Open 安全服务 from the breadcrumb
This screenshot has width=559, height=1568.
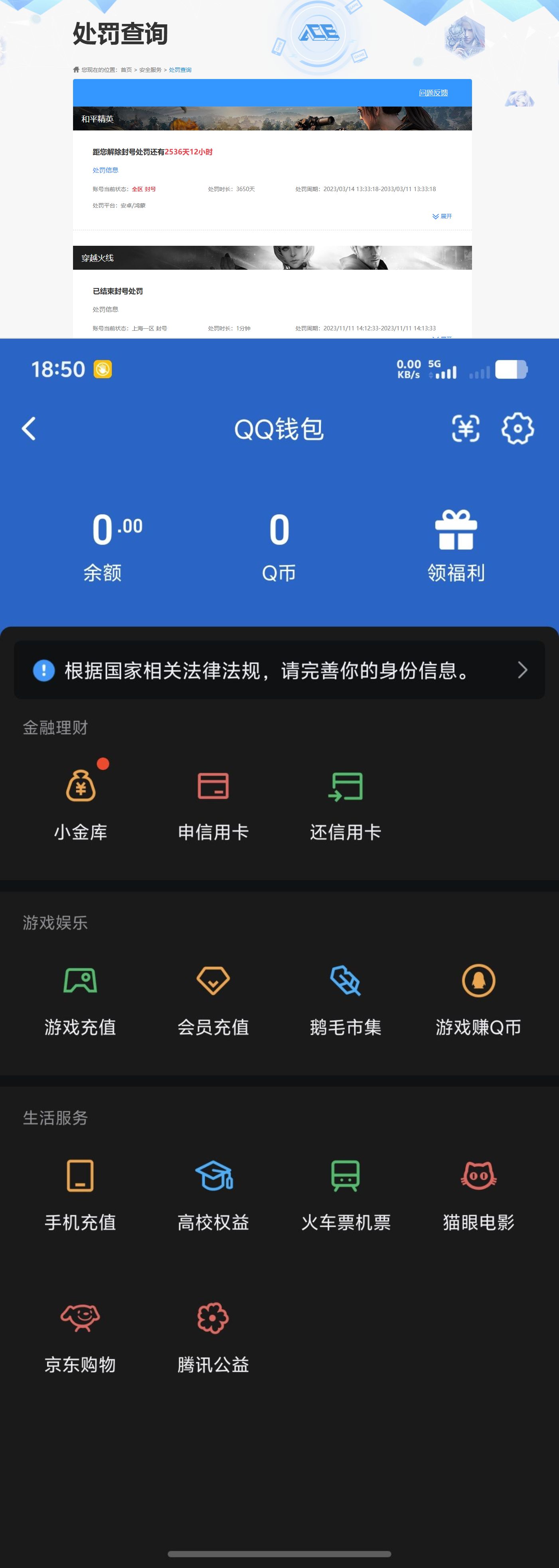[151, 69]
